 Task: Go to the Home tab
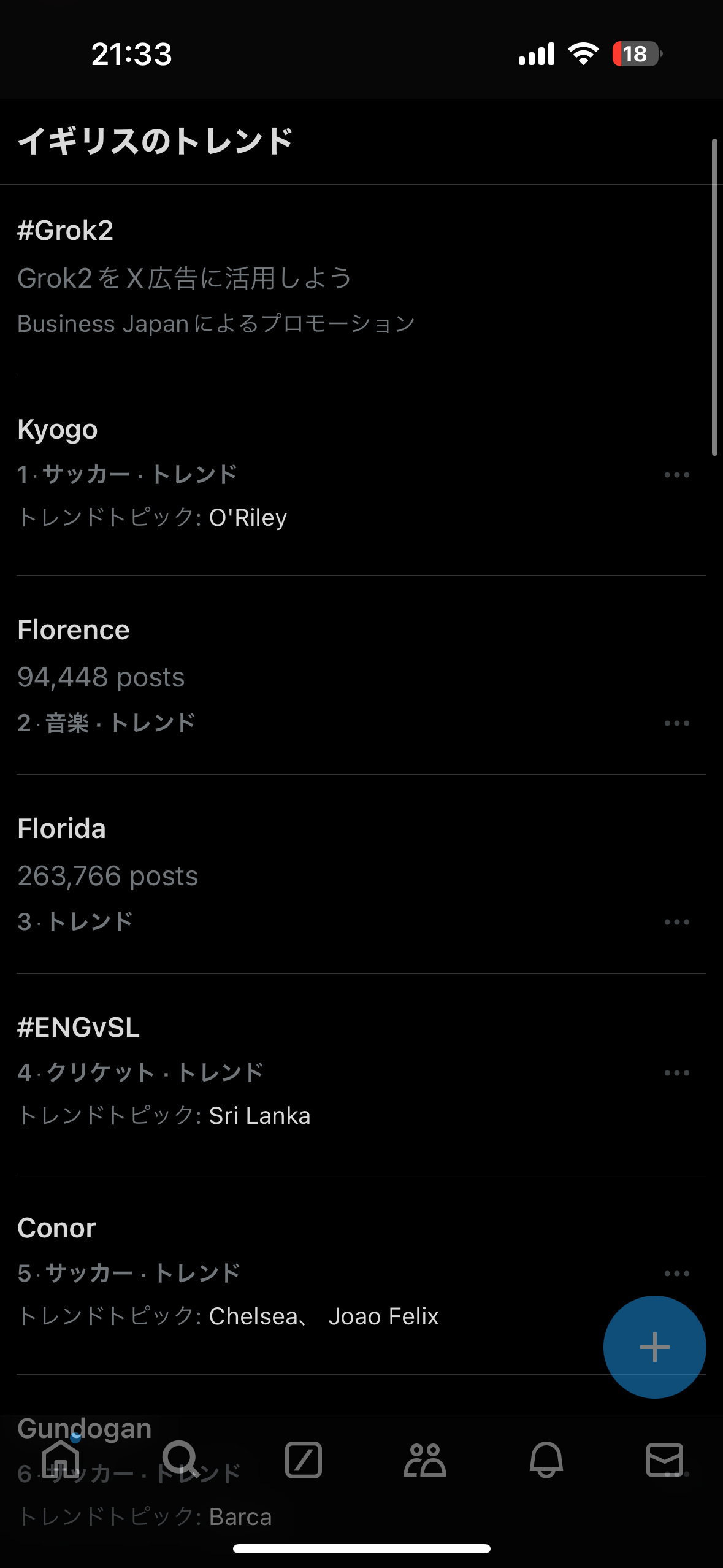point(61,1460)
